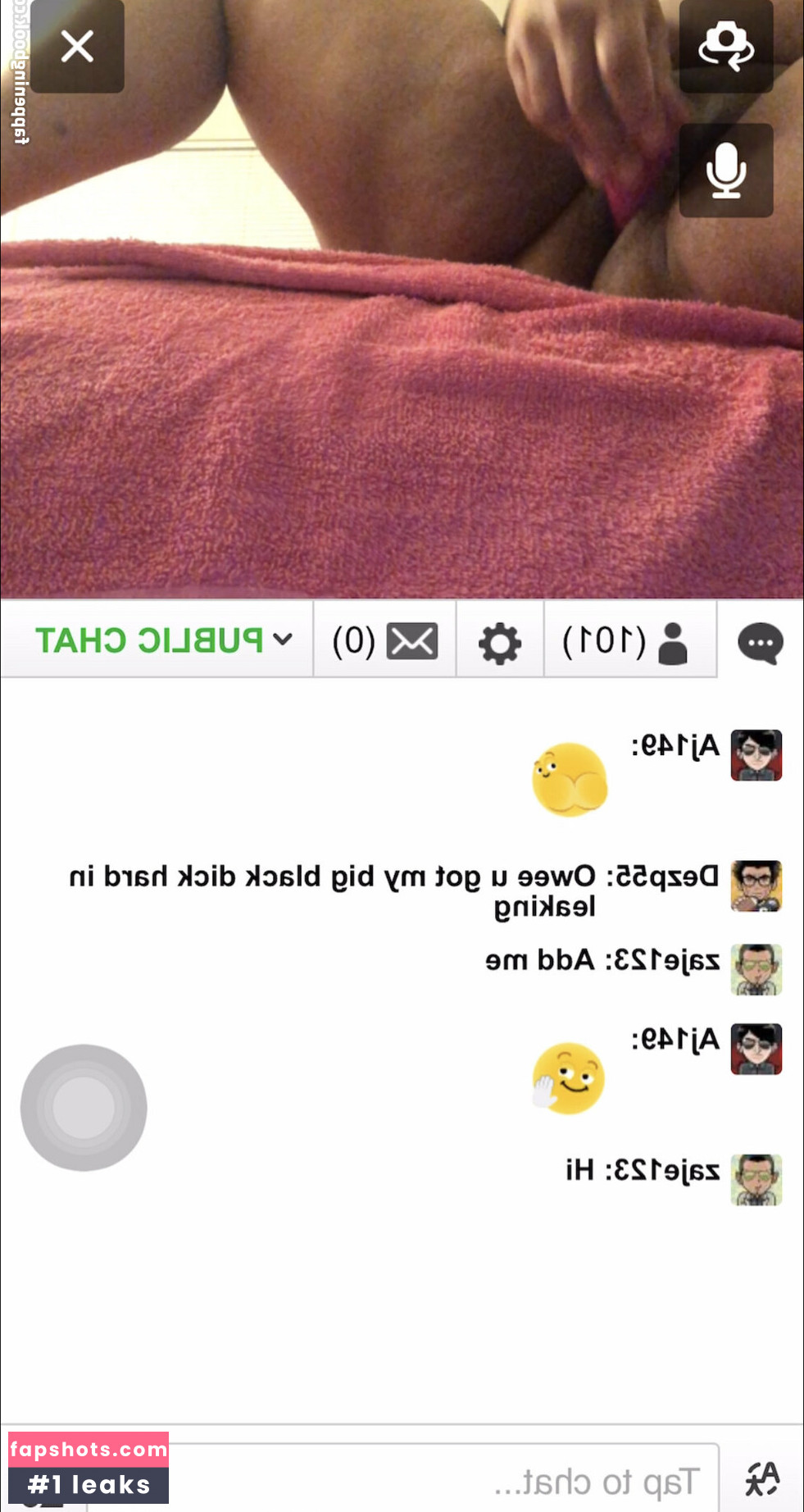Tap the AssistiveTouch floating button
Viewport: 804px width, 1512px height.
tap(84, 1107)
